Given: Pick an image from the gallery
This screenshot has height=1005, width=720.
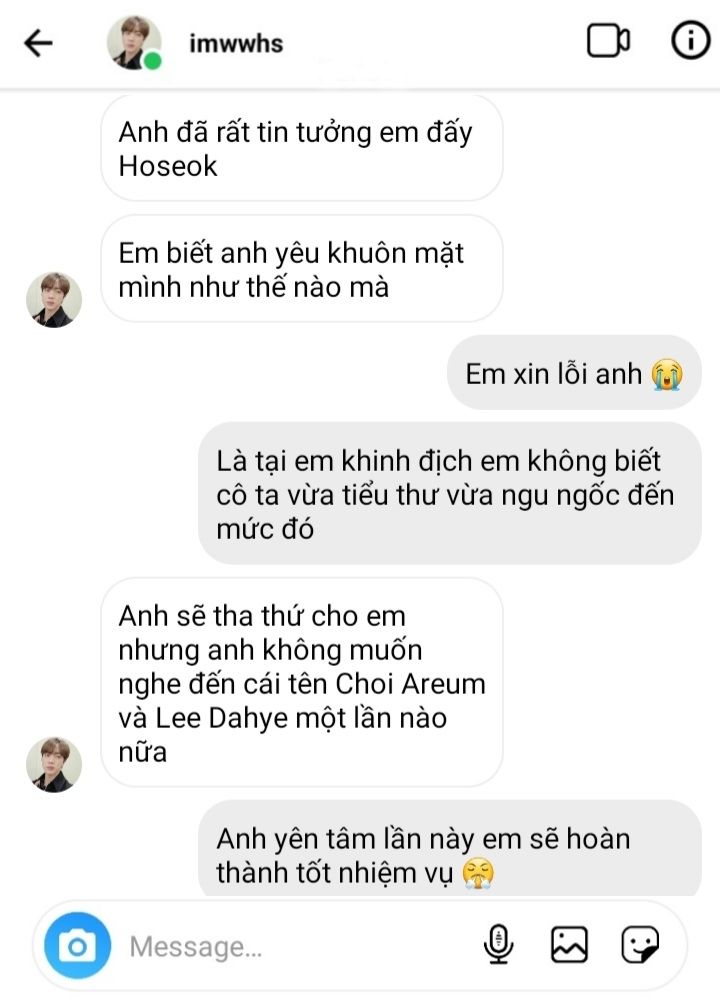Looking at the screenshot, I should 569,945.
